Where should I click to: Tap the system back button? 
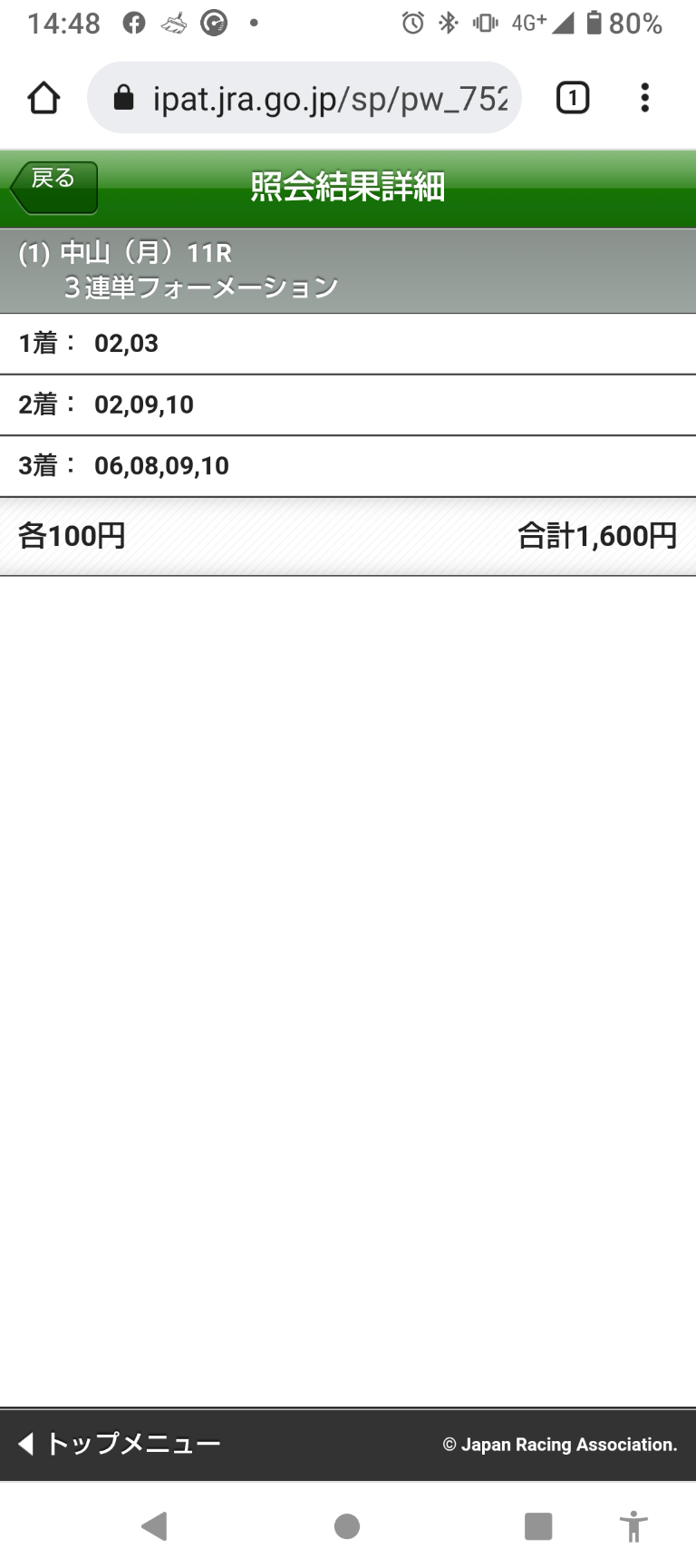click(x=155, y=1526)
